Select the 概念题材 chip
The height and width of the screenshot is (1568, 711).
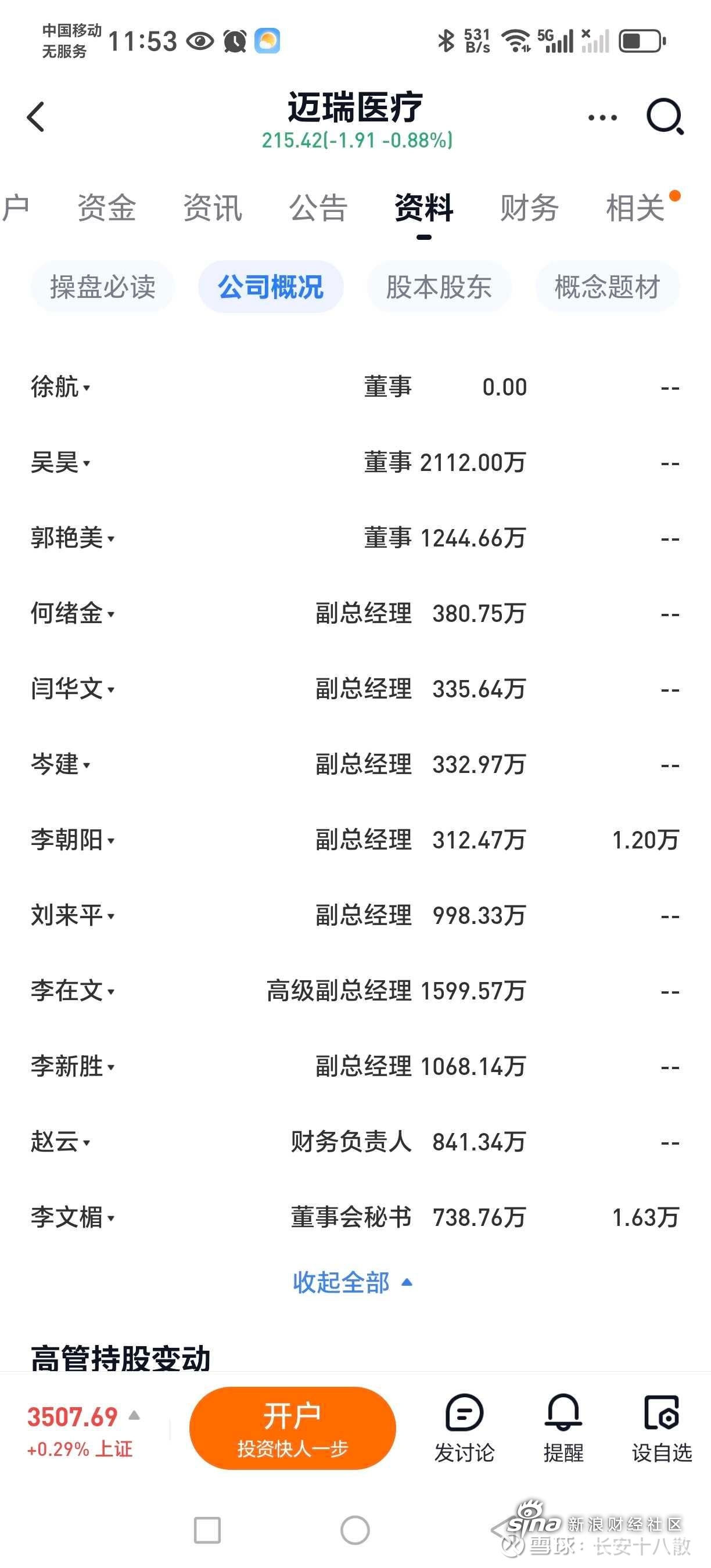(607, 287)
